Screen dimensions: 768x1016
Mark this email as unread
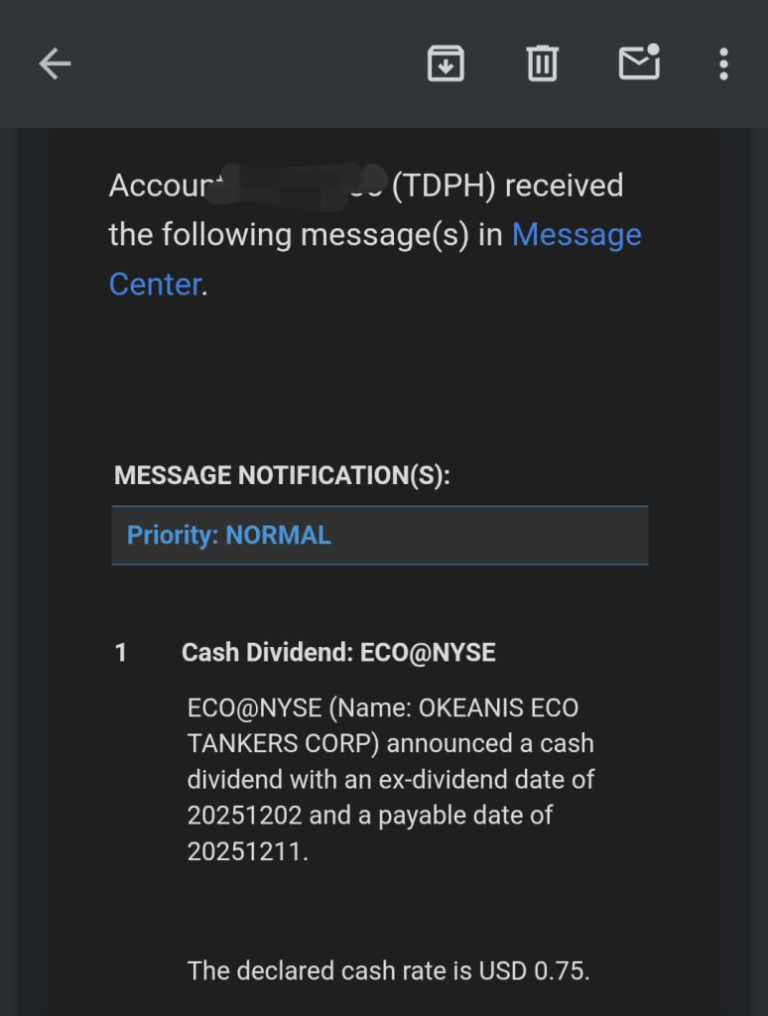pyautogui.click(x=639, y=63)
